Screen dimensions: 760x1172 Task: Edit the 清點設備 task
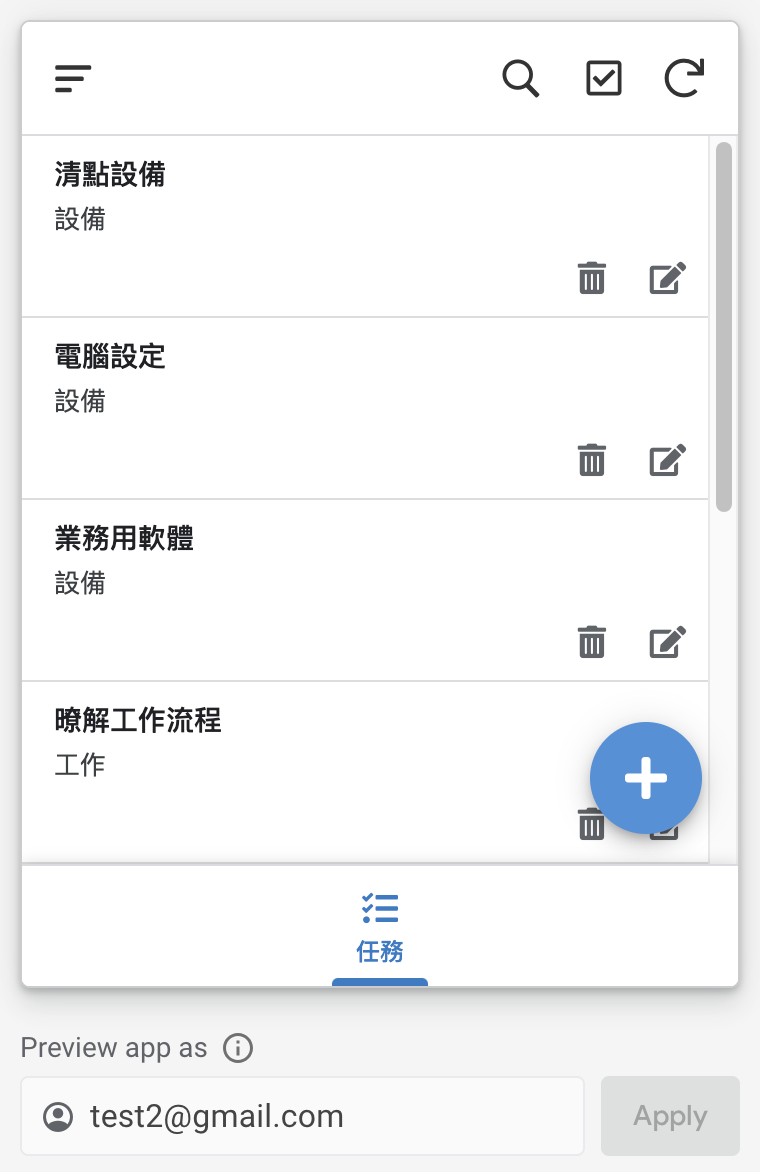coord(668,278)
